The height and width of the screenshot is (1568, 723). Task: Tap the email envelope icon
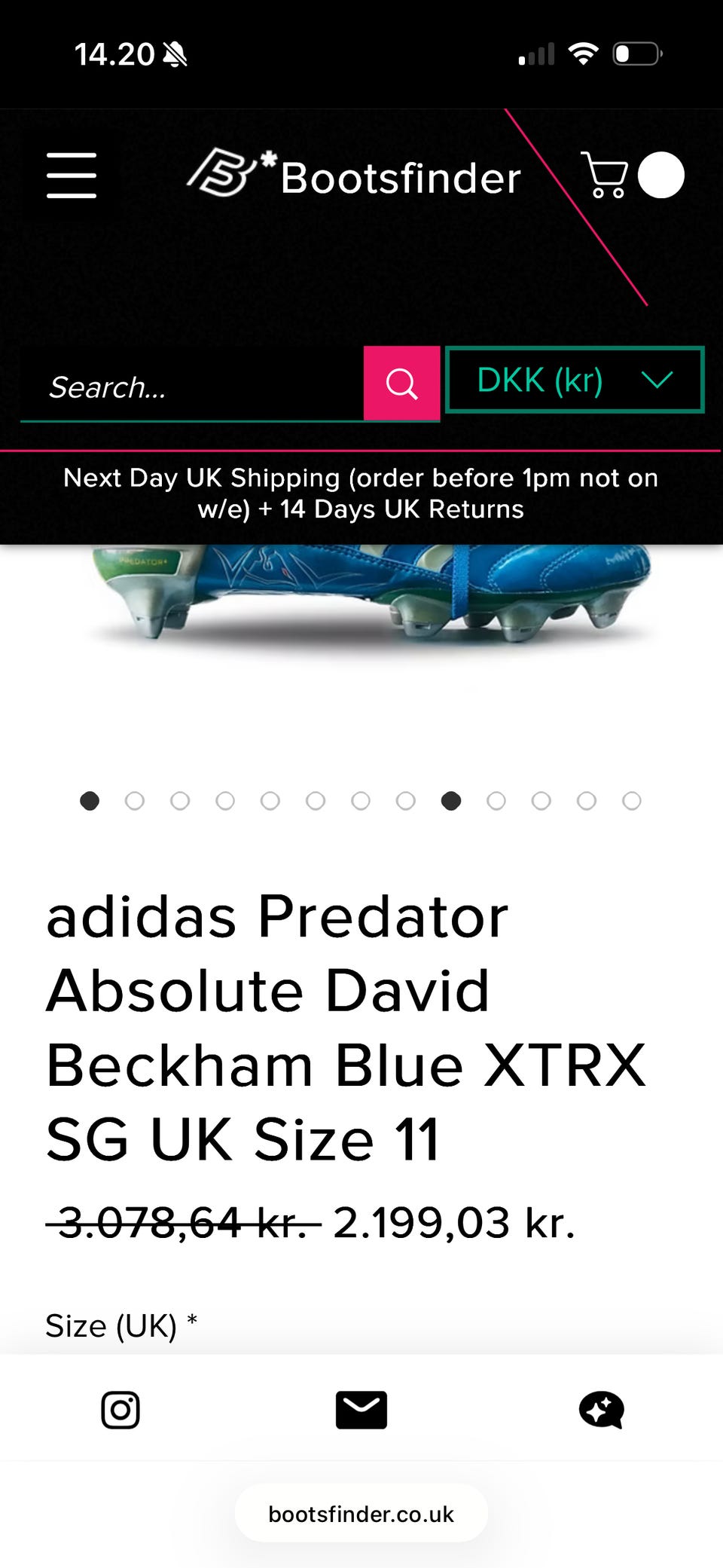coord(361,1410)
